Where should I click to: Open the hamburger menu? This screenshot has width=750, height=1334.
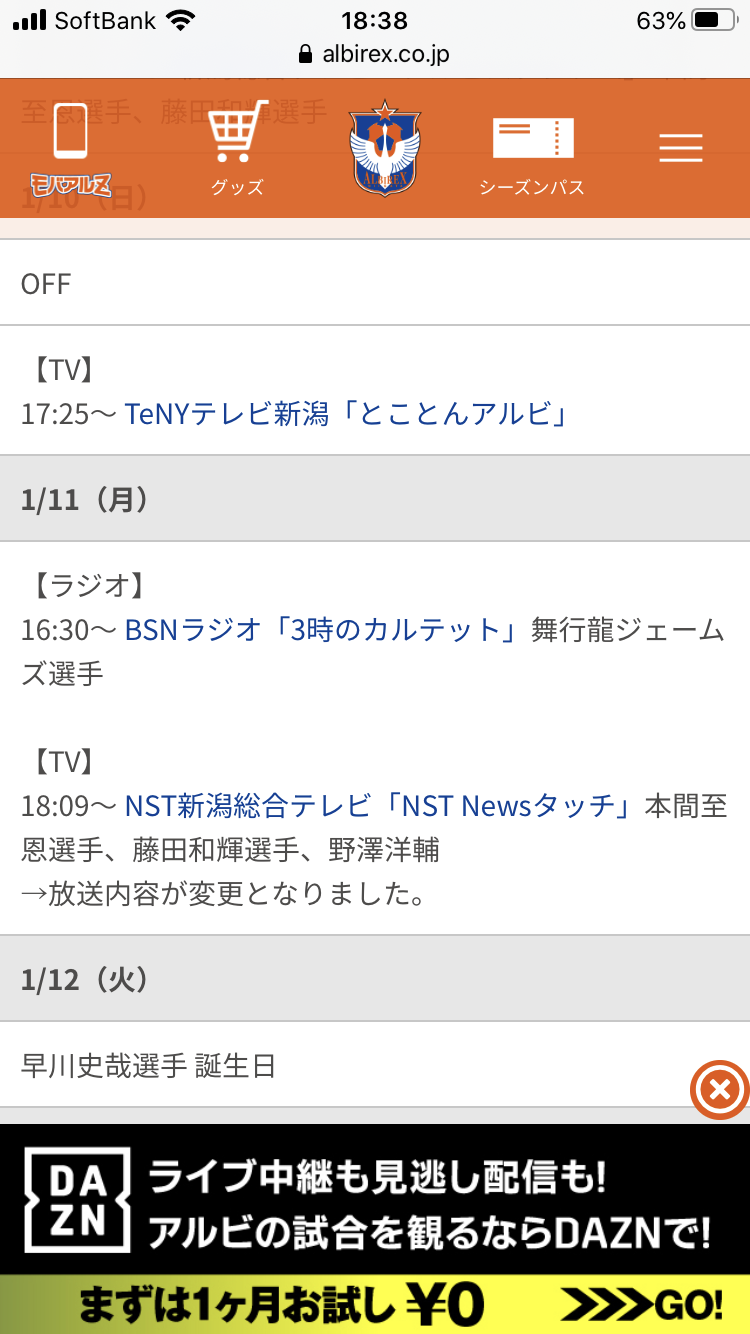(681, 148)
